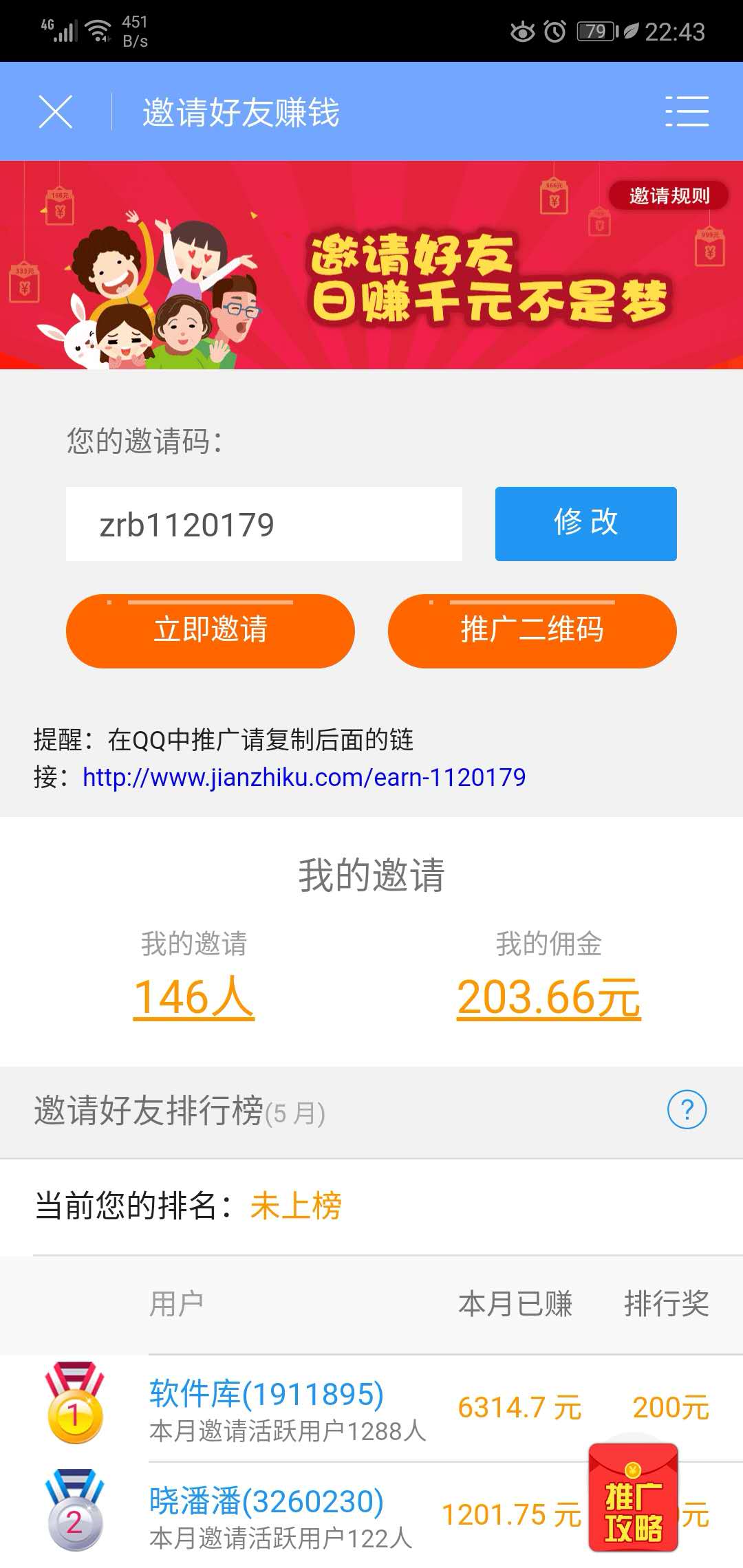Open the list menu at top right
The width and height of the screenshot is (743, 1568).
coord(686,111)
